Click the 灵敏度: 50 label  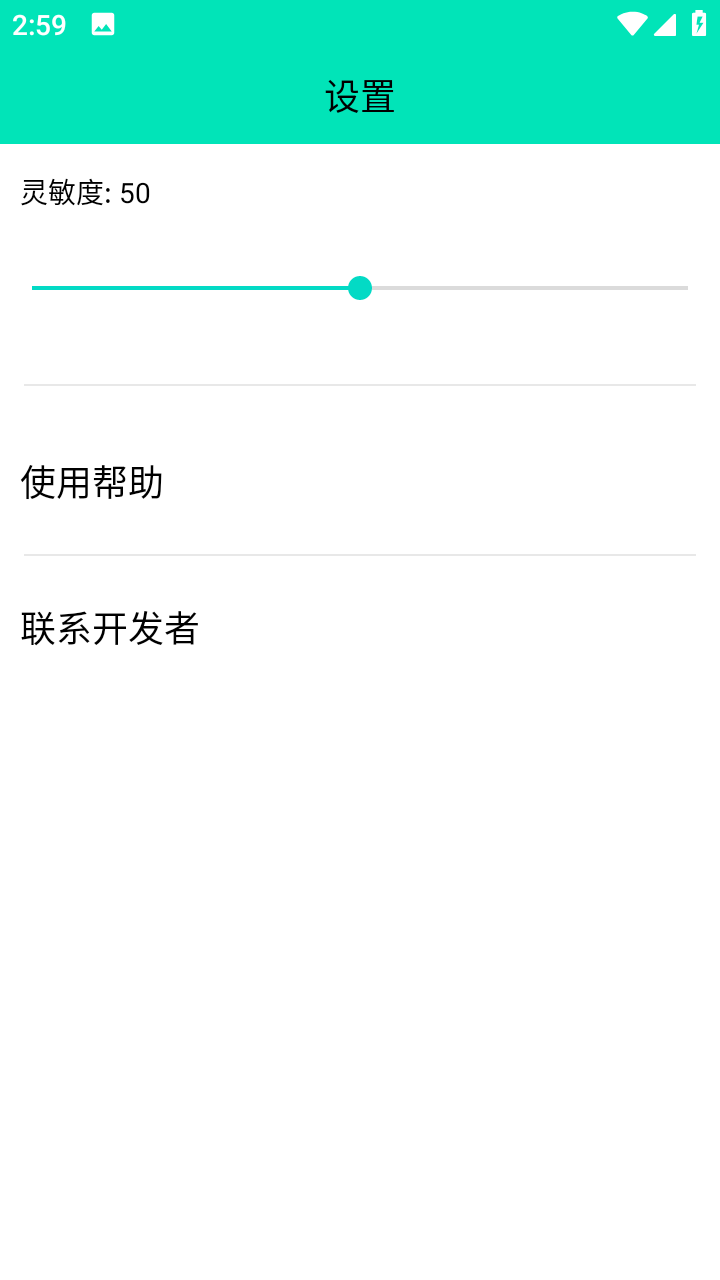pyautogui.click(x=85, y=194)
